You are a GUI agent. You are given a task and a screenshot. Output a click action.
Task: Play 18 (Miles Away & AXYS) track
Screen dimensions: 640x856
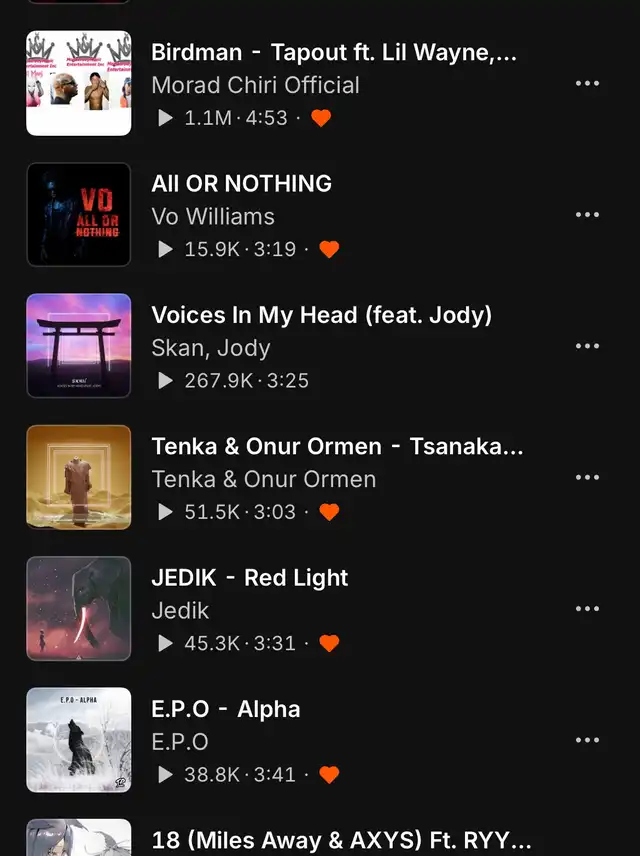tap(79, 840)
